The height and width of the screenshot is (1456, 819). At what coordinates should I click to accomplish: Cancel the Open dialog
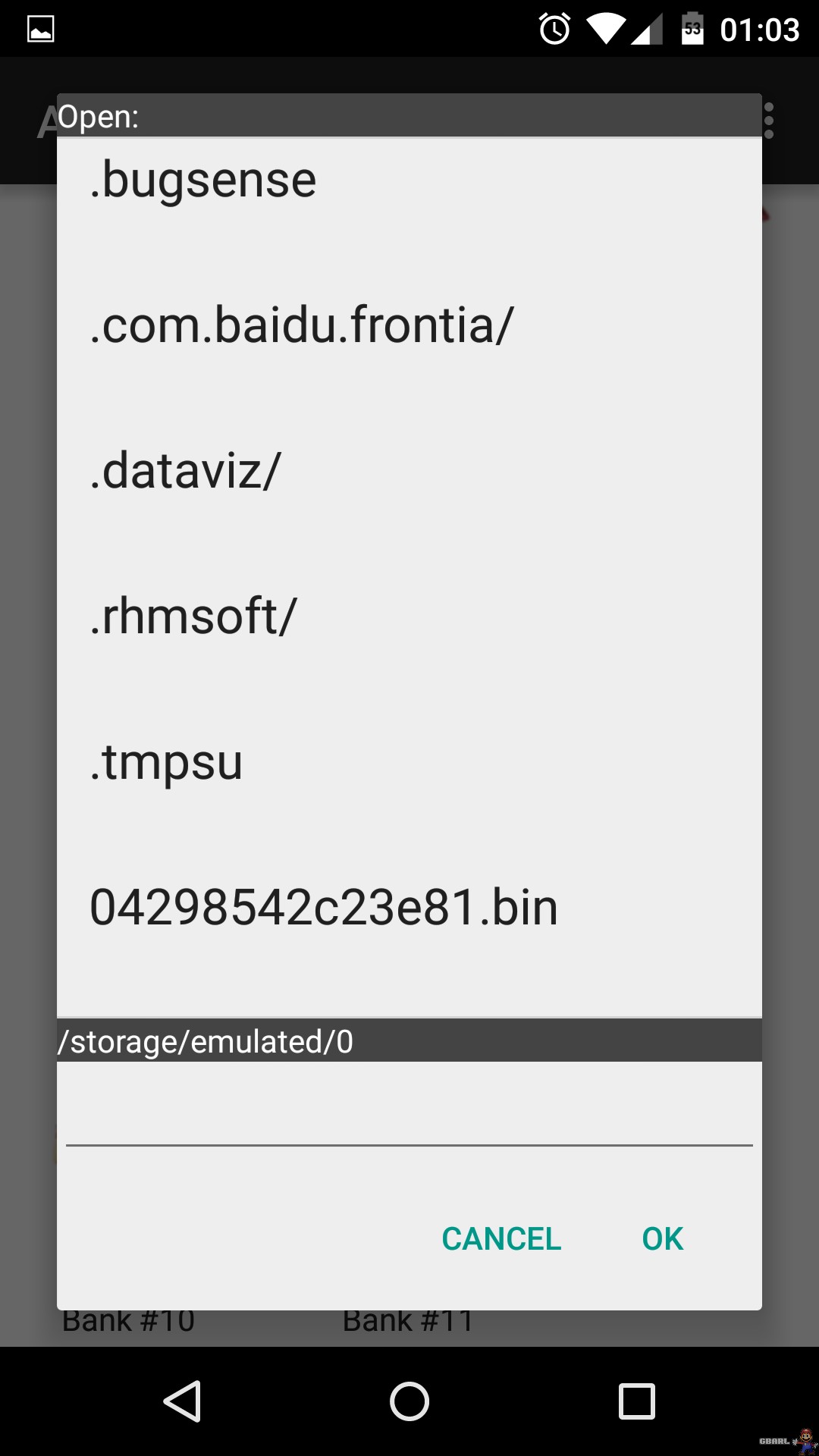(501, 1239)
